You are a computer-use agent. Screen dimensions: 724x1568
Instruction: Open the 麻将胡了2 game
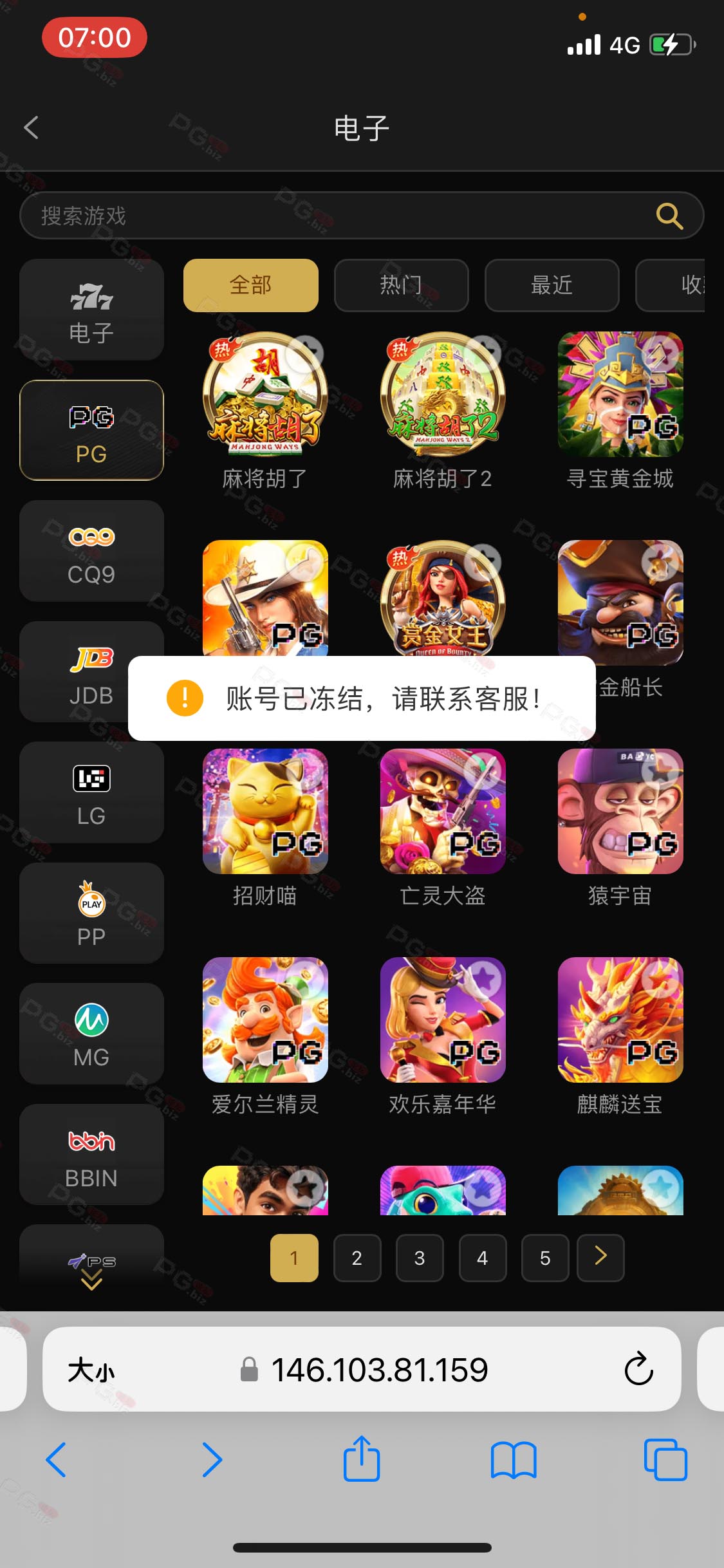click(x=443, y=395)
